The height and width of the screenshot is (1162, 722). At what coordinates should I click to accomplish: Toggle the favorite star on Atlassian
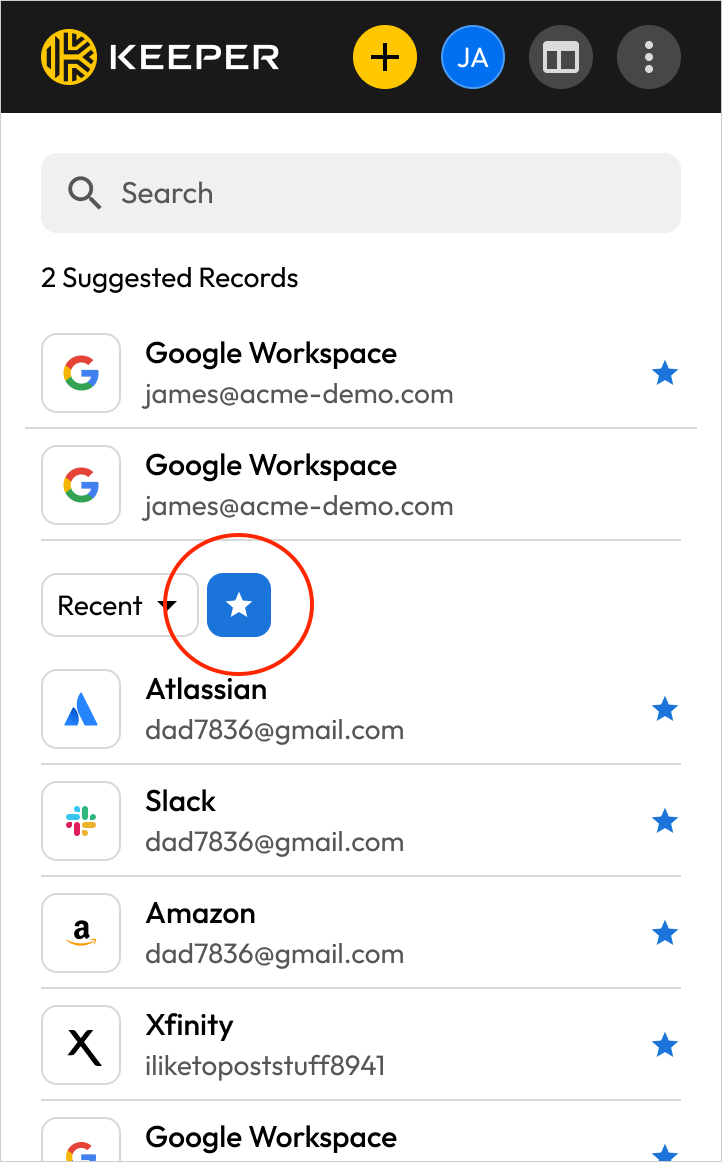[665, 710]
